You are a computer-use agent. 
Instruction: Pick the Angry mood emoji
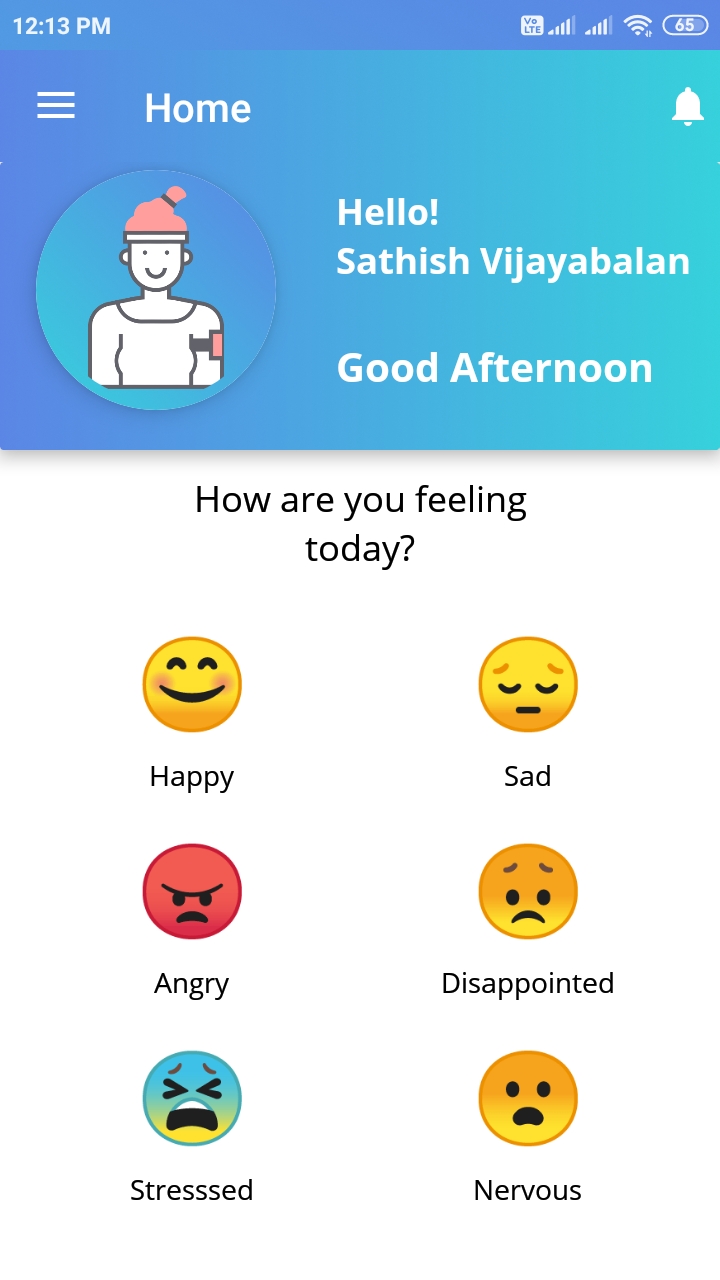pyautogui.click(x=192, y=892)
